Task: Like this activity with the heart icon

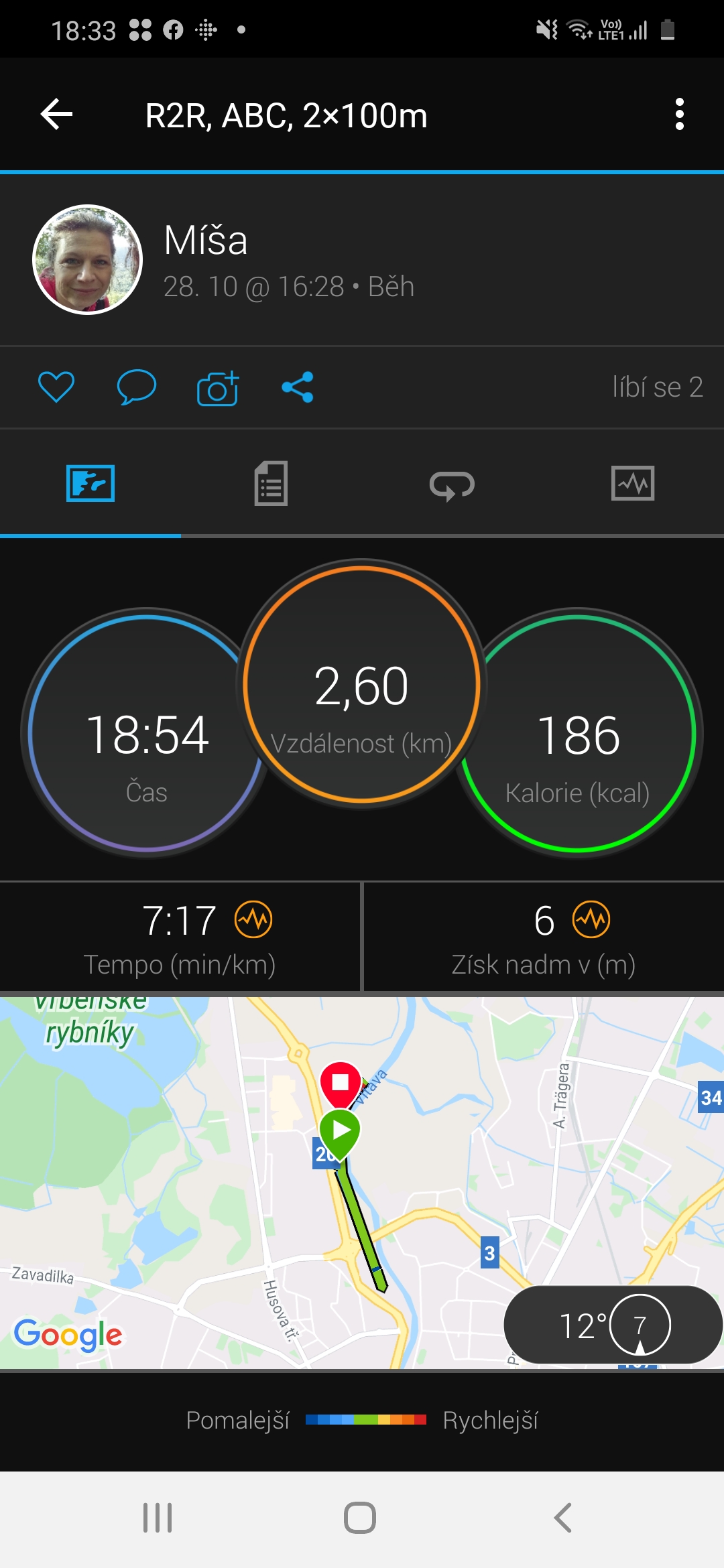Action: point(56,387)
